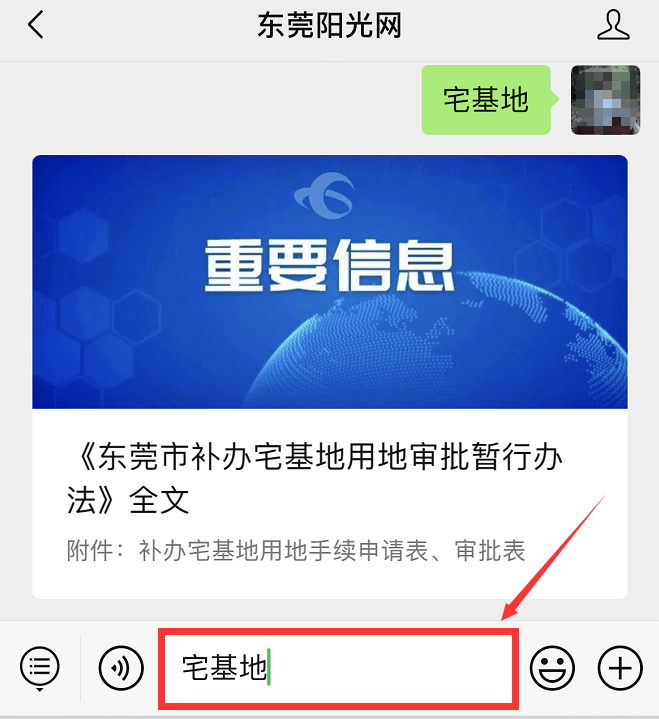Open the emoji picker

point(551,667)
